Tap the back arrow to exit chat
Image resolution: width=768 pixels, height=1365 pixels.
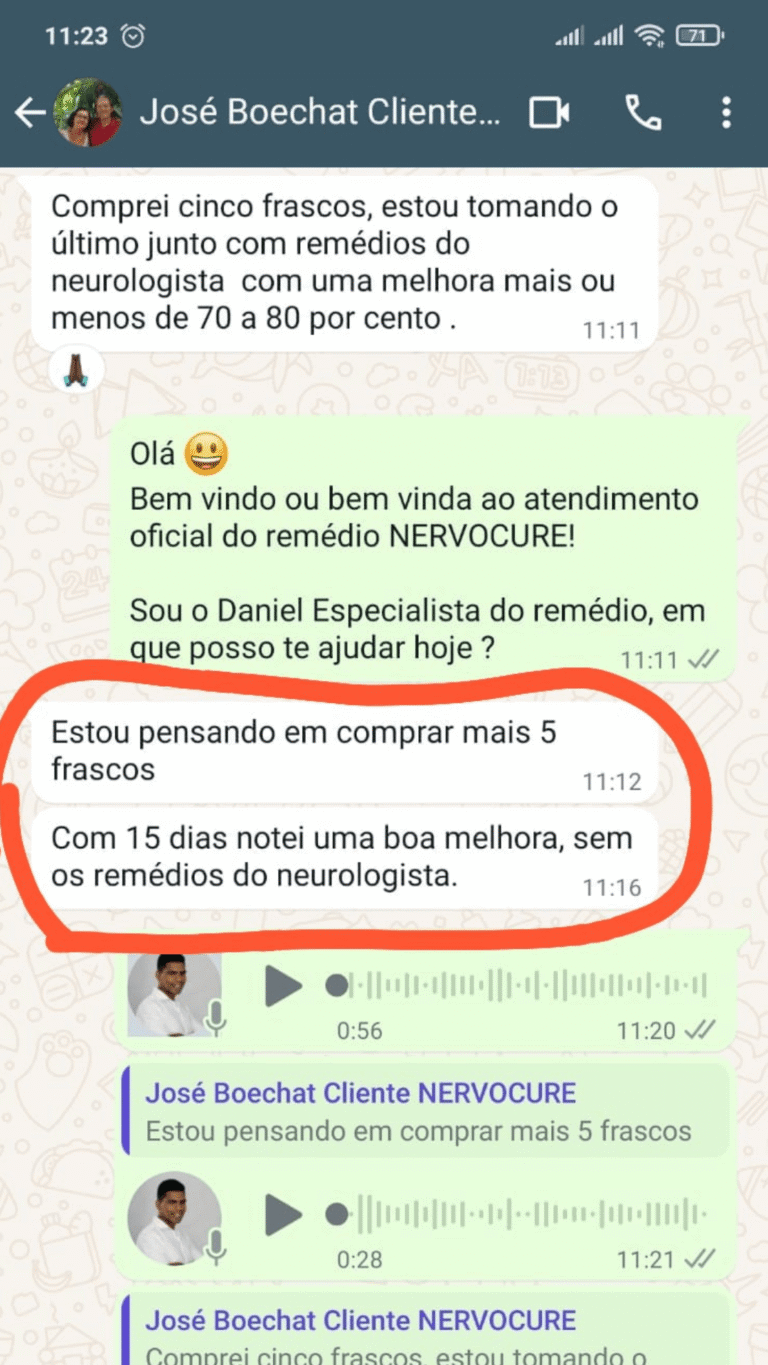(28, 112)
